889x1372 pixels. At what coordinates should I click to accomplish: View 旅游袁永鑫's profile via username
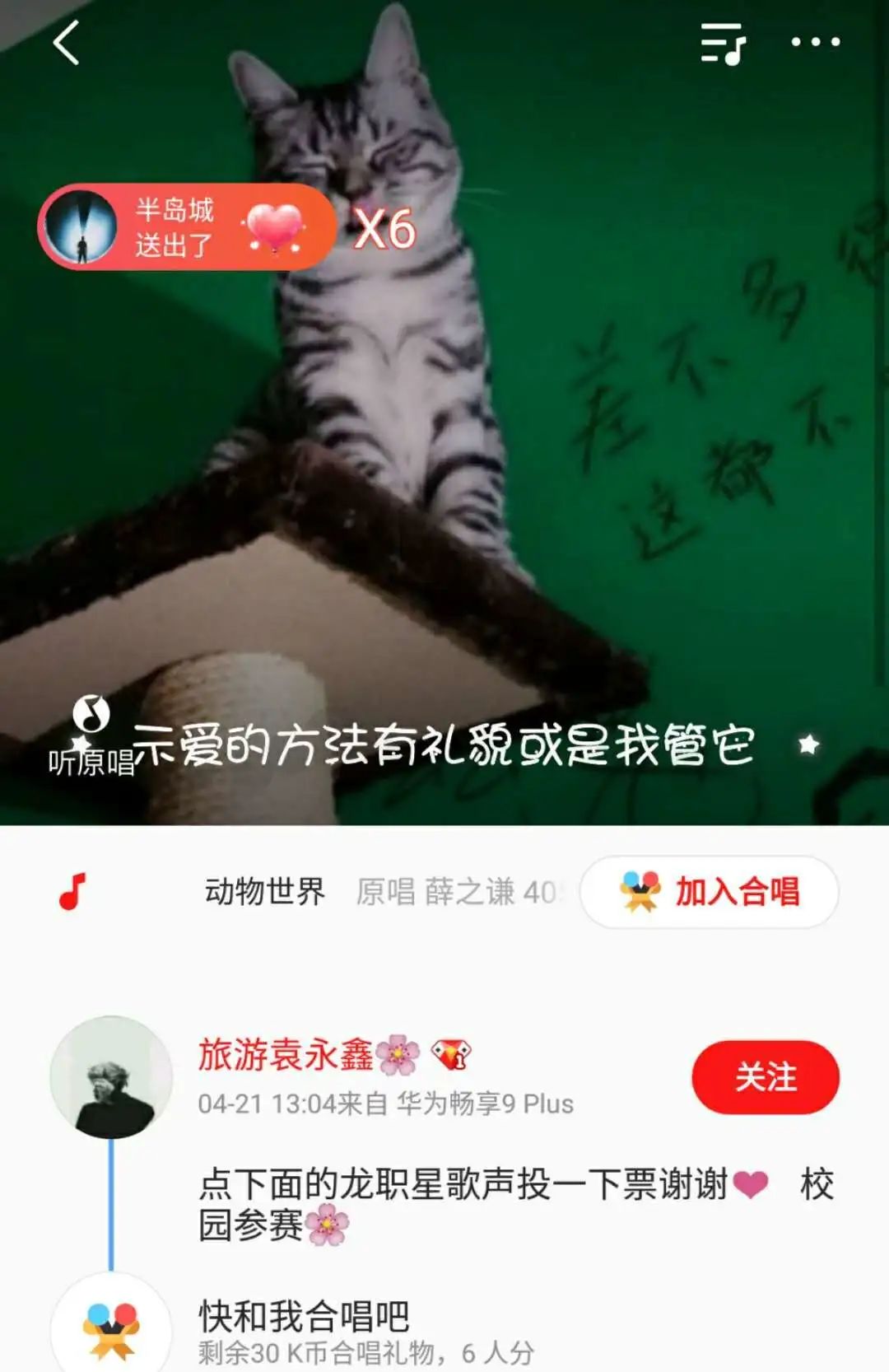pyautogui.click(x=285, y=1054)
